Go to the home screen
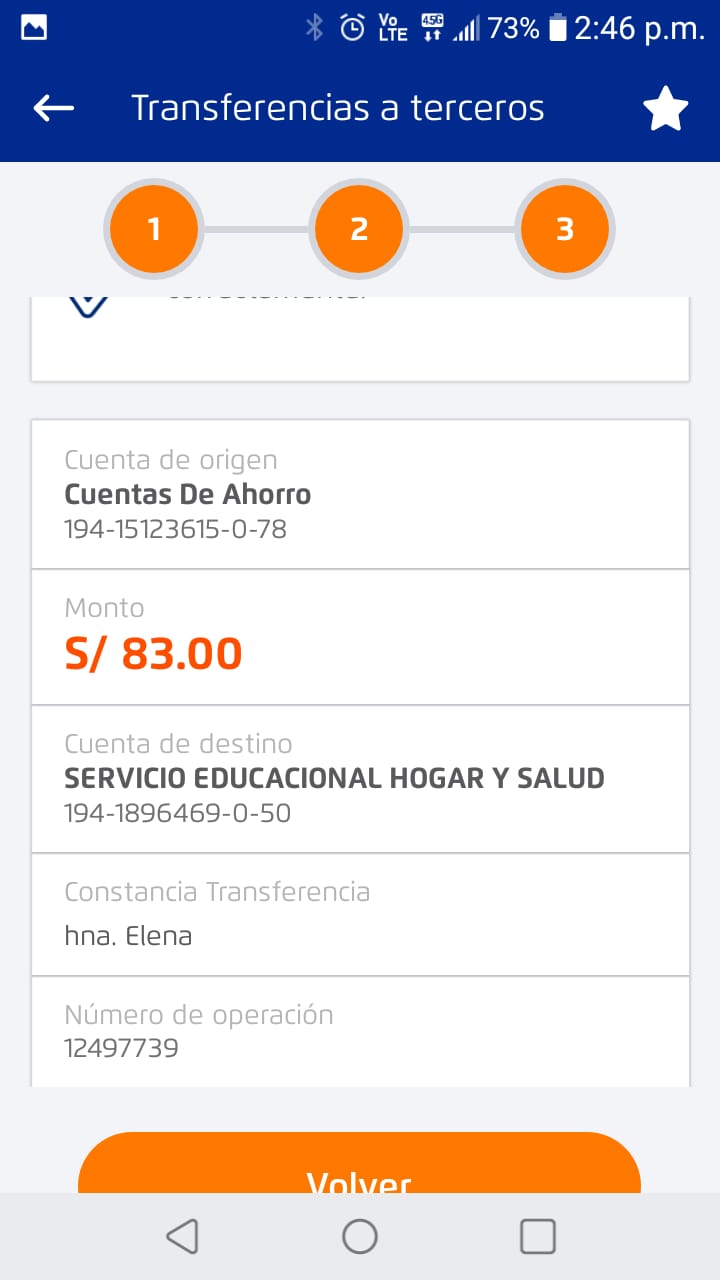The height and width of the screenshot is (1280, 720). click(x=360, y=1237)
